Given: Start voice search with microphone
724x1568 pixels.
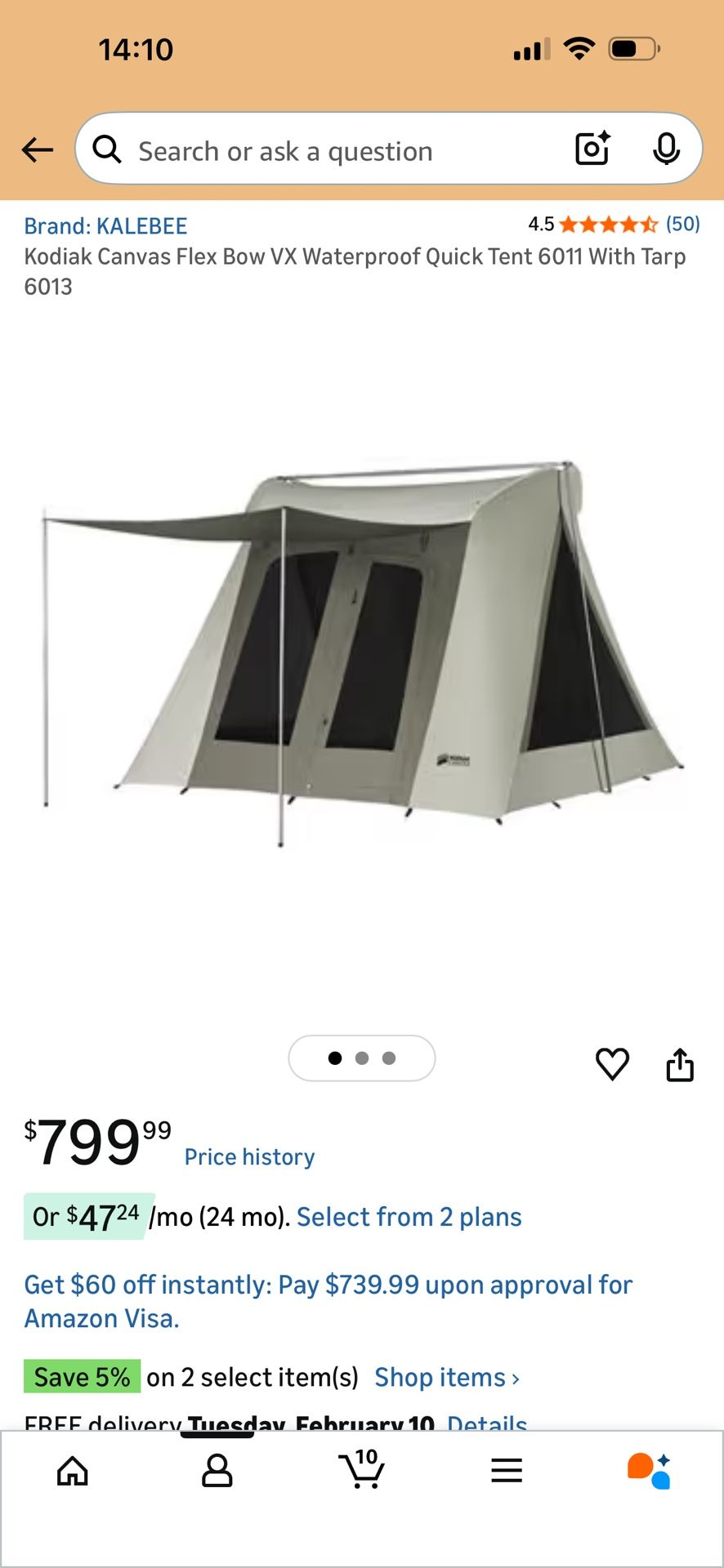Looking at the screenshot, I should point(666,149).
